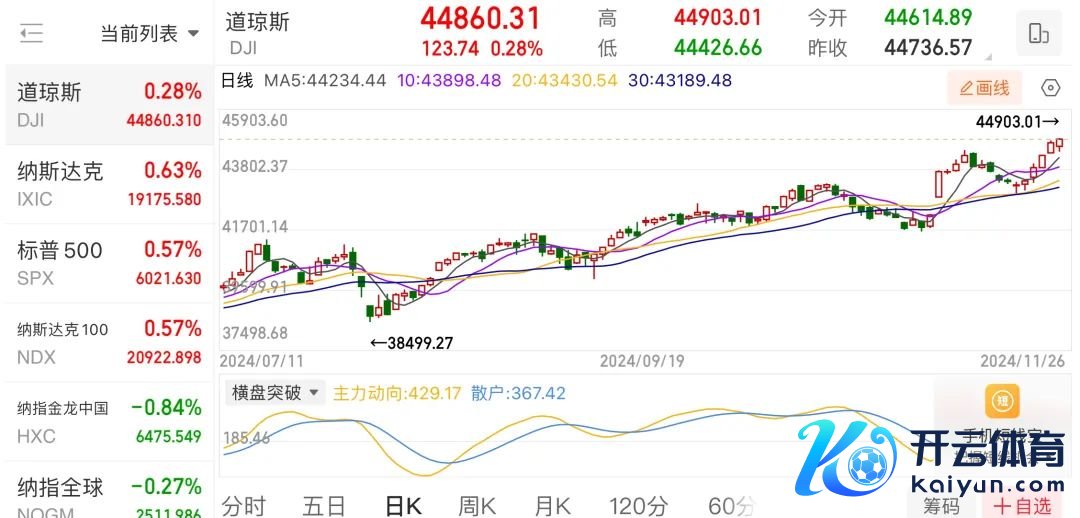Select the 道琼斯 DJI row
This screenshot has width=1080, height=518.
(108, 105)
